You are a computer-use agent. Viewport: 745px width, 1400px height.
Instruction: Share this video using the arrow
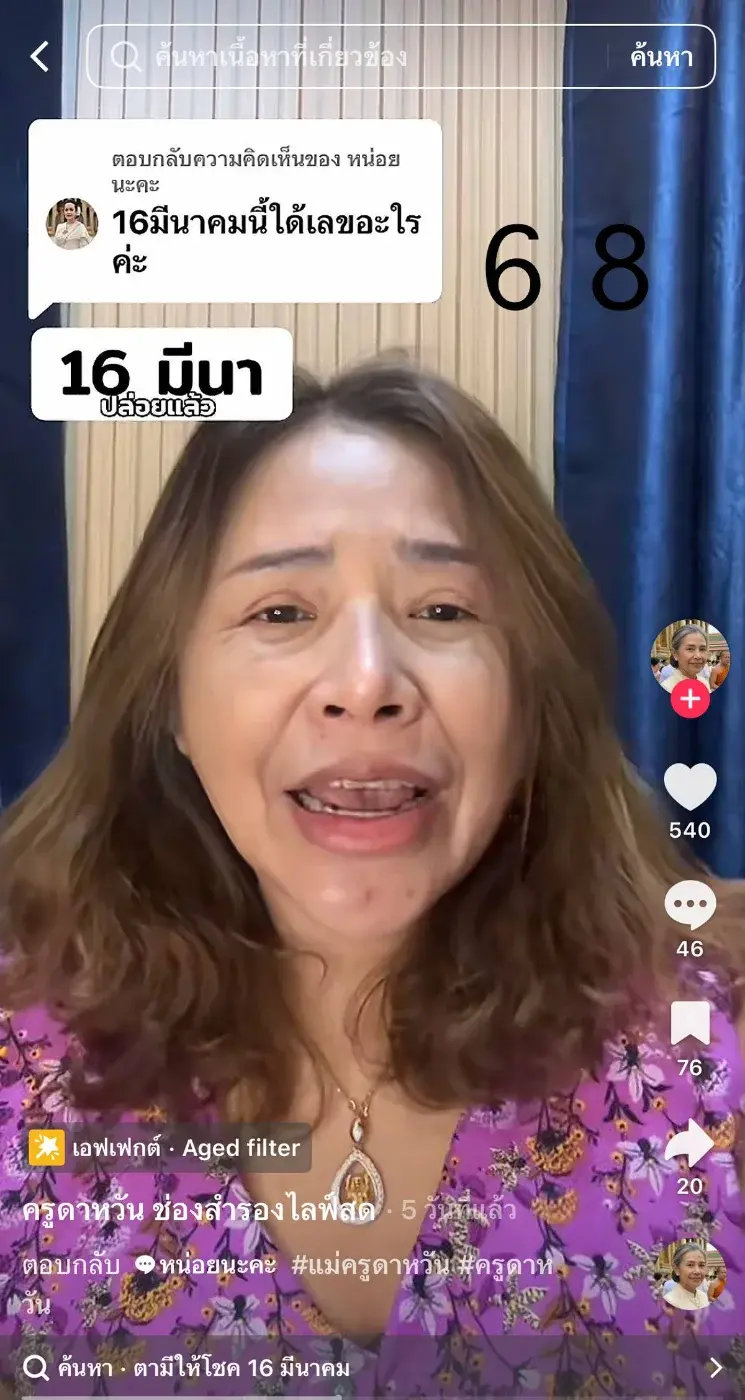click(690, 1143)
